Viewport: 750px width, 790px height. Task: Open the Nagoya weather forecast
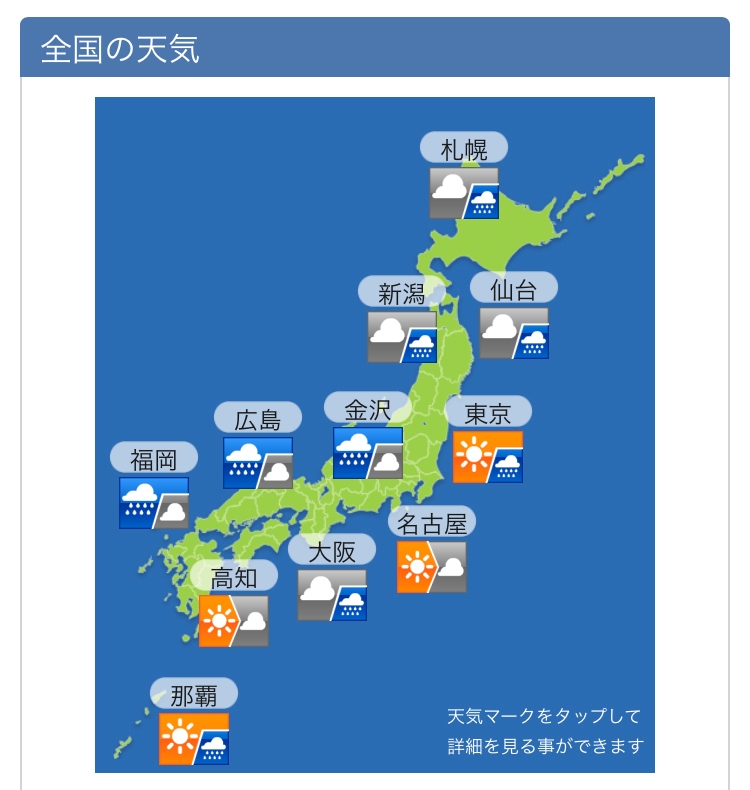pos(432,567)
